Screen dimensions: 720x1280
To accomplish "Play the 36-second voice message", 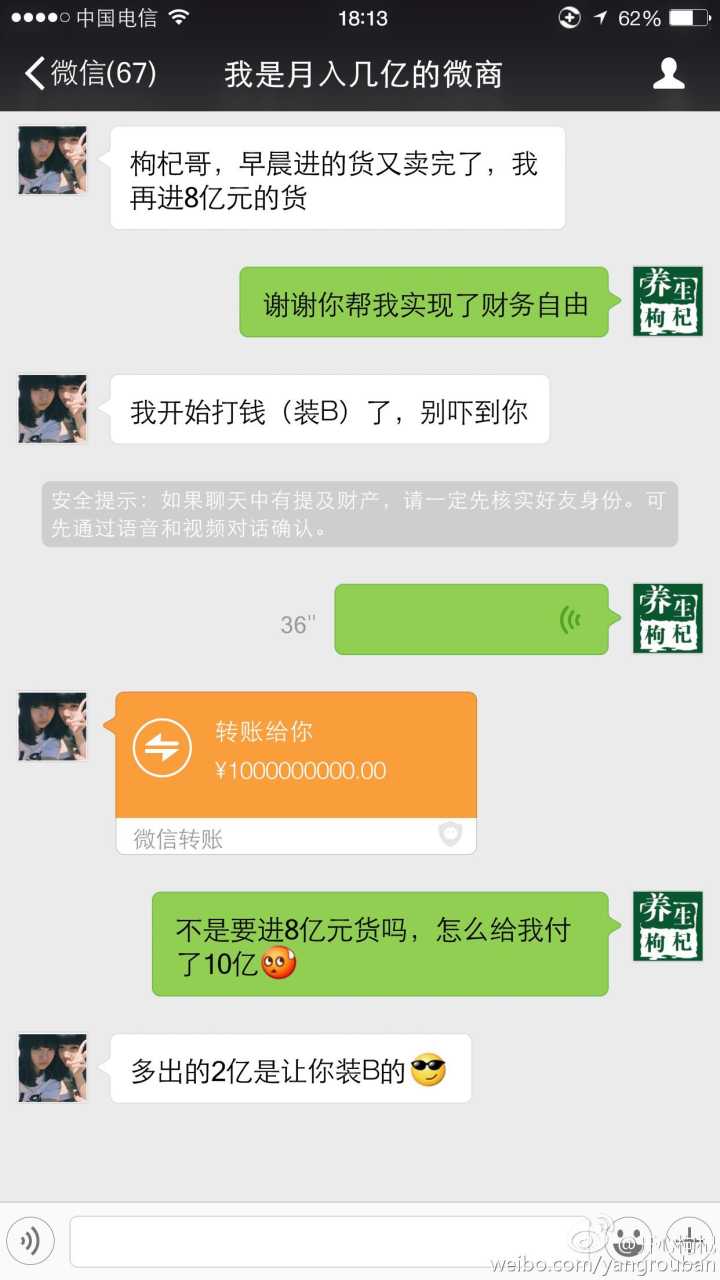I will tap(471, 620).
